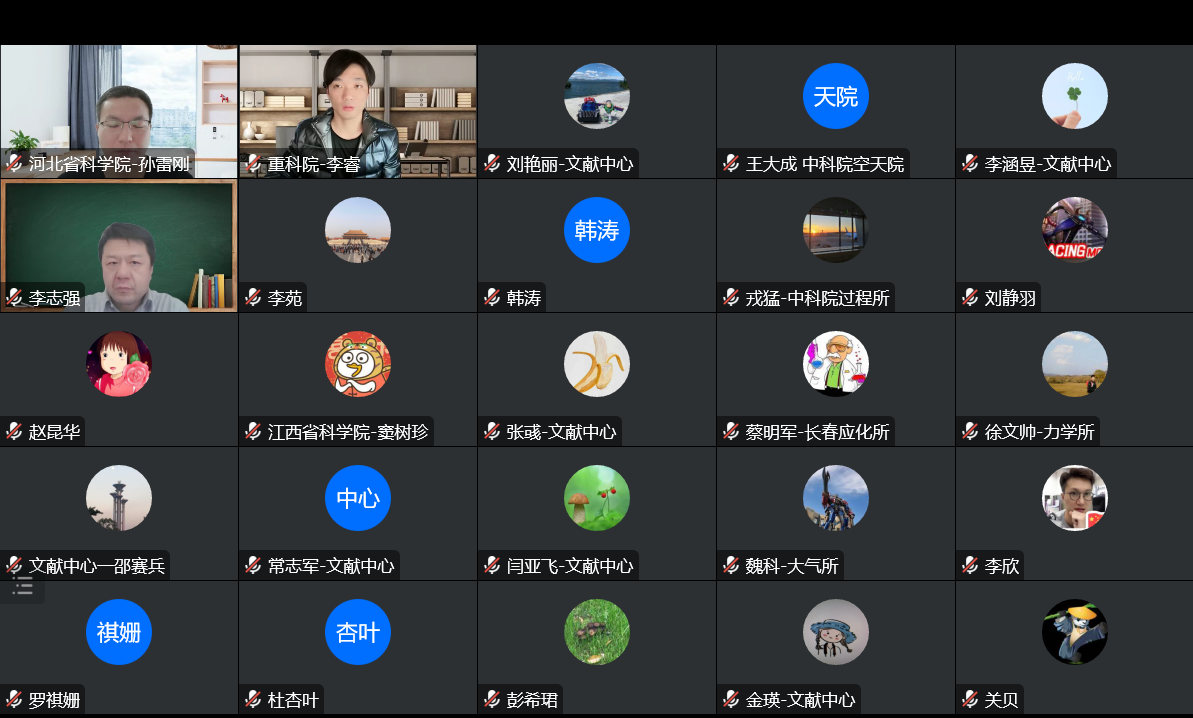Open the list icon at the left edge
The width and height of the screenshot is (1193, 718).
22,586
